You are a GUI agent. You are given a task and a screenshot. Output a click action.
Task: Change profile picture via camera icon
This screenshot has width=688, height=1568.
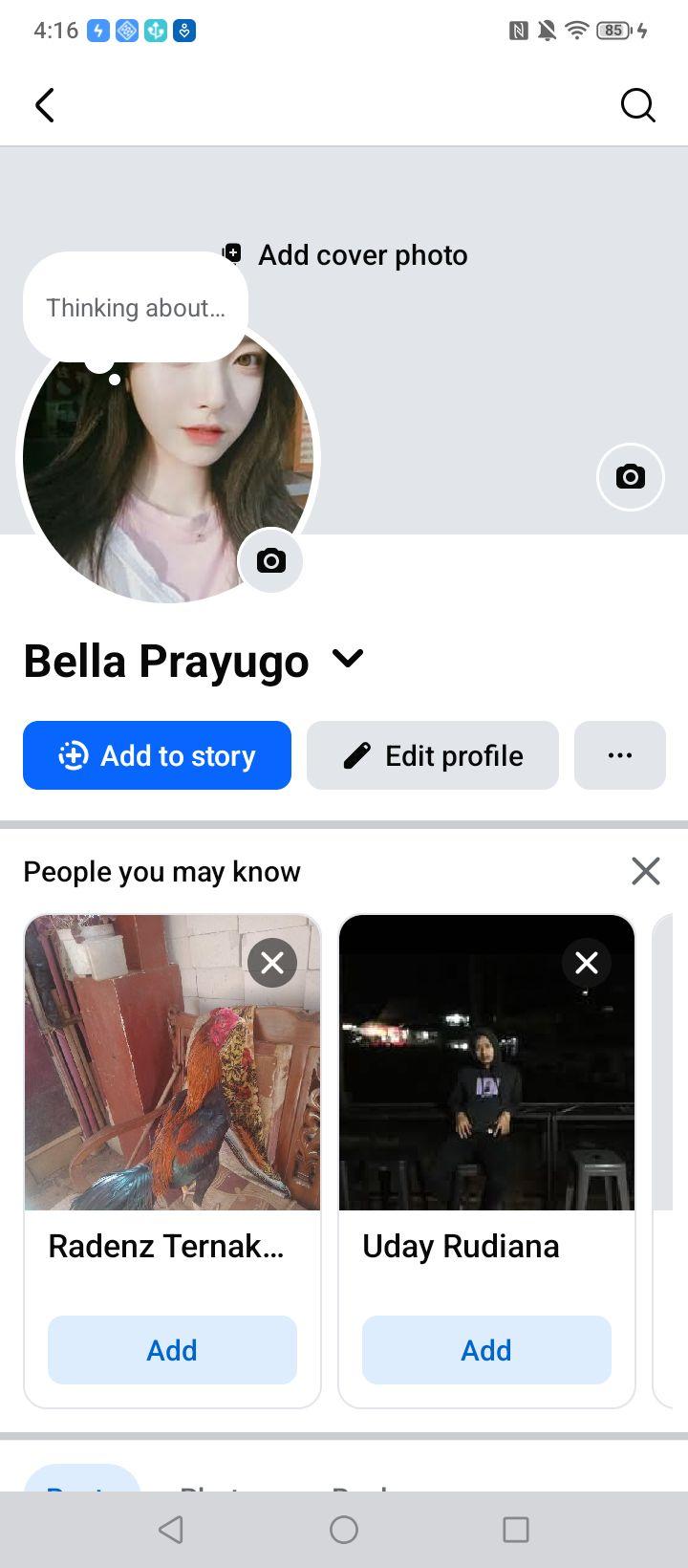(x=270, y=560)
